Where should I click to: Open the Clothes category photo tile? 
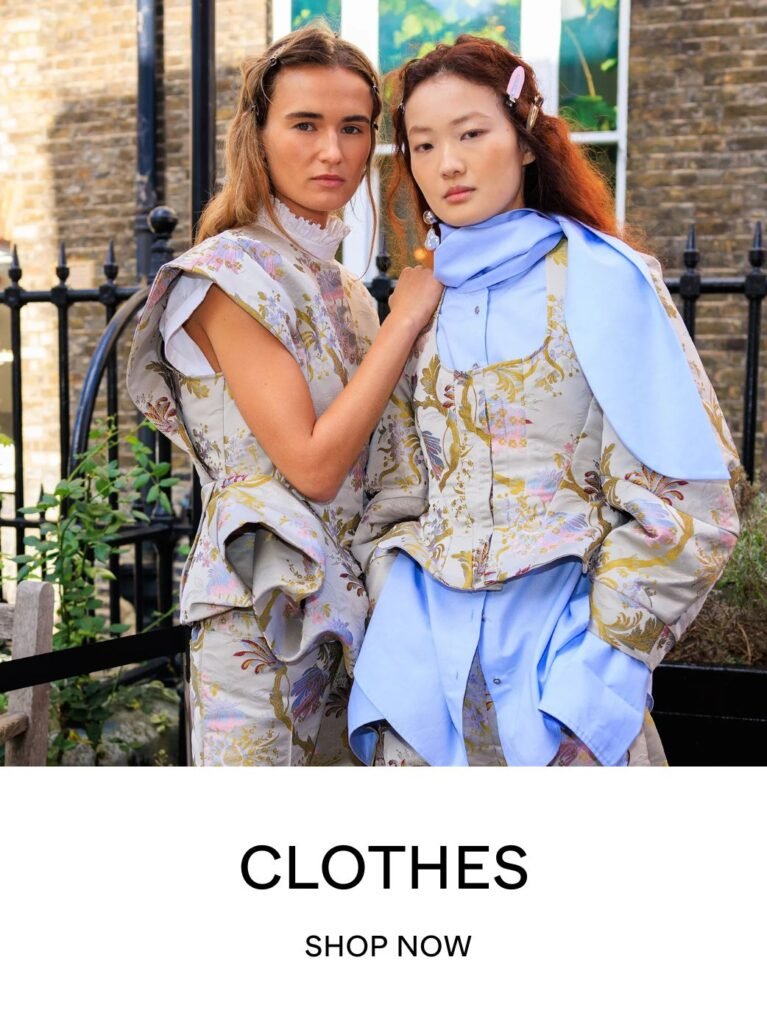click(x=383, y=383)
